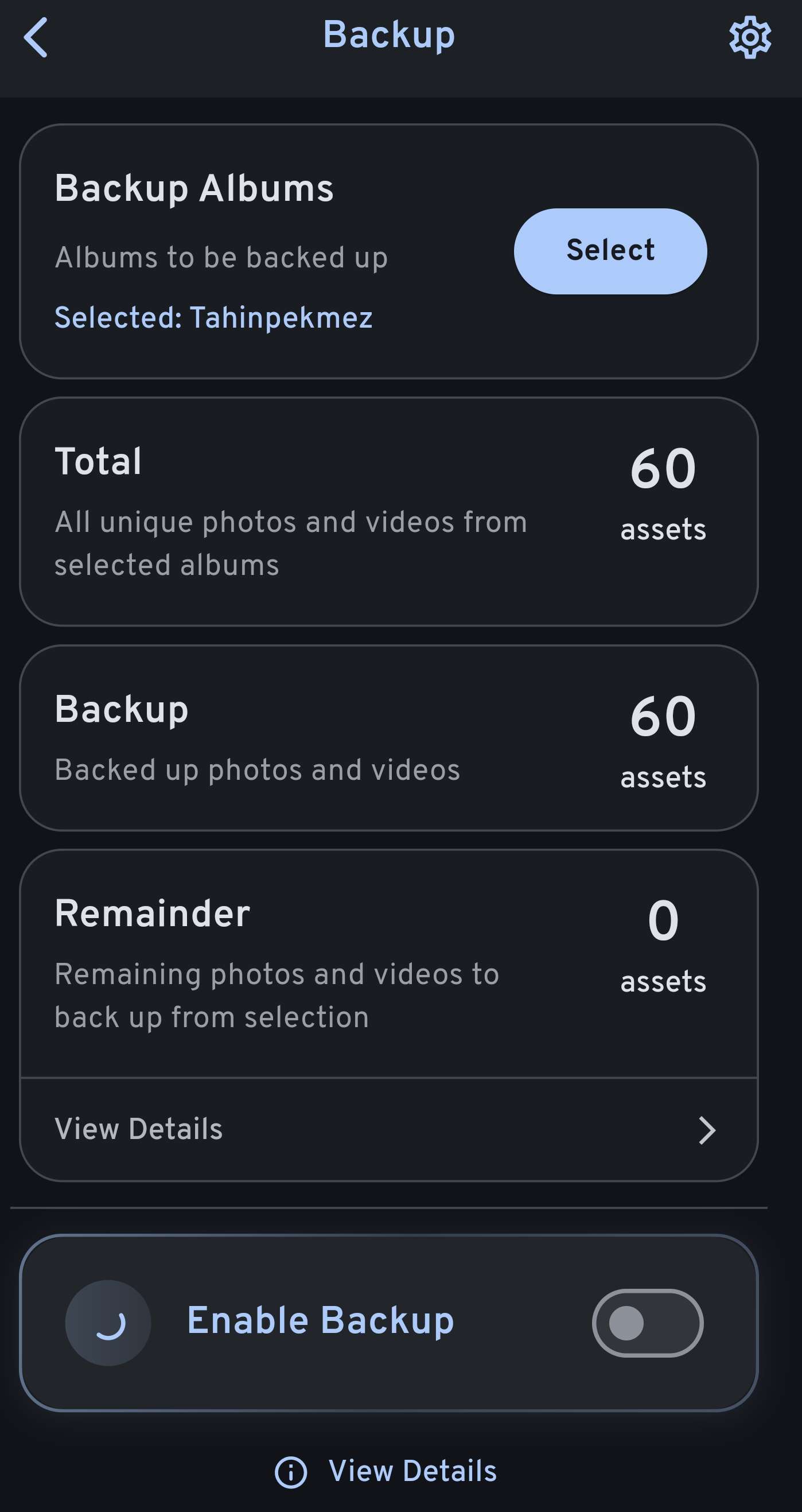802x1512 pixels.
Task: Toggle the Enable Backup switch
Action: tap(647, 1323)
